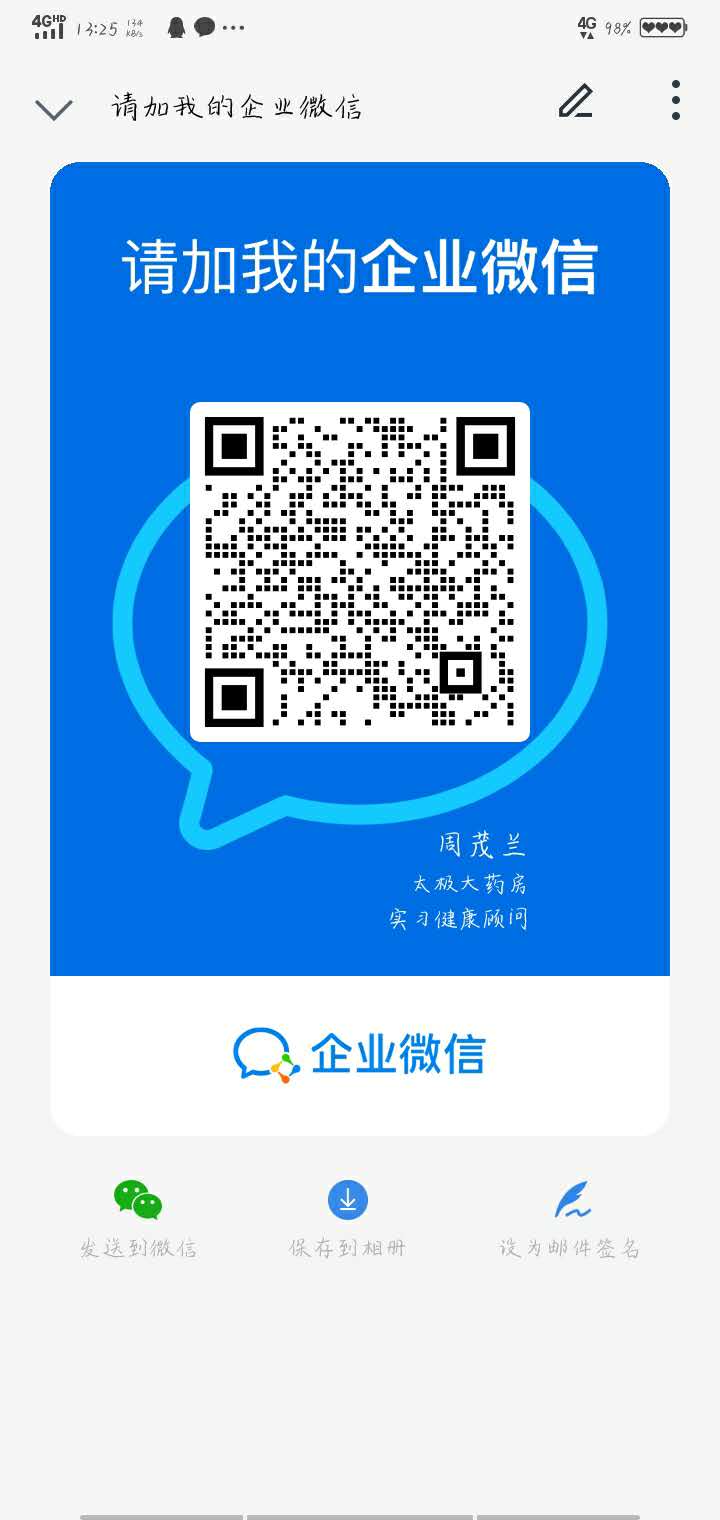Collapse the page with the down chevron
Screen dimensions: 720x1520
[53, 108]
